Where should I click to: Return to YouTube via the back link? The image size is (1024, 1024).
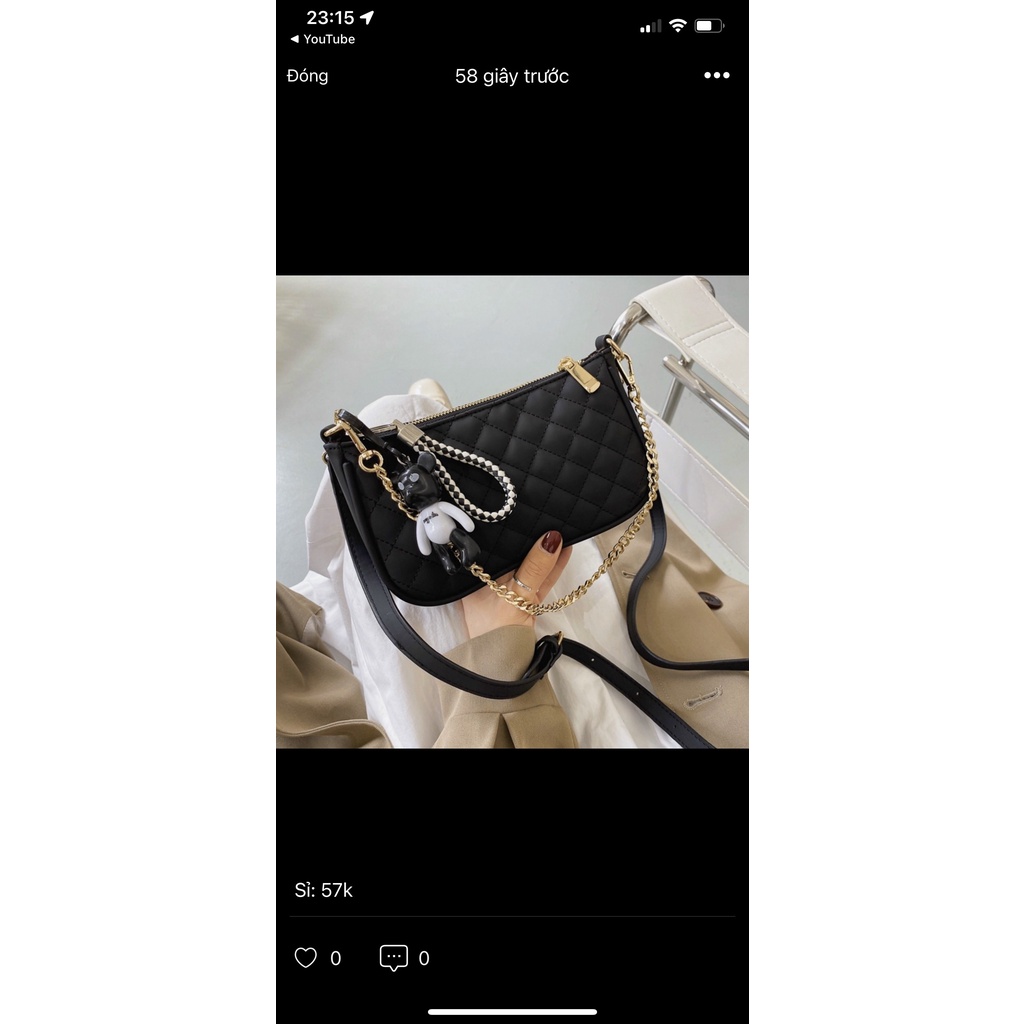[x=323, y=39]
